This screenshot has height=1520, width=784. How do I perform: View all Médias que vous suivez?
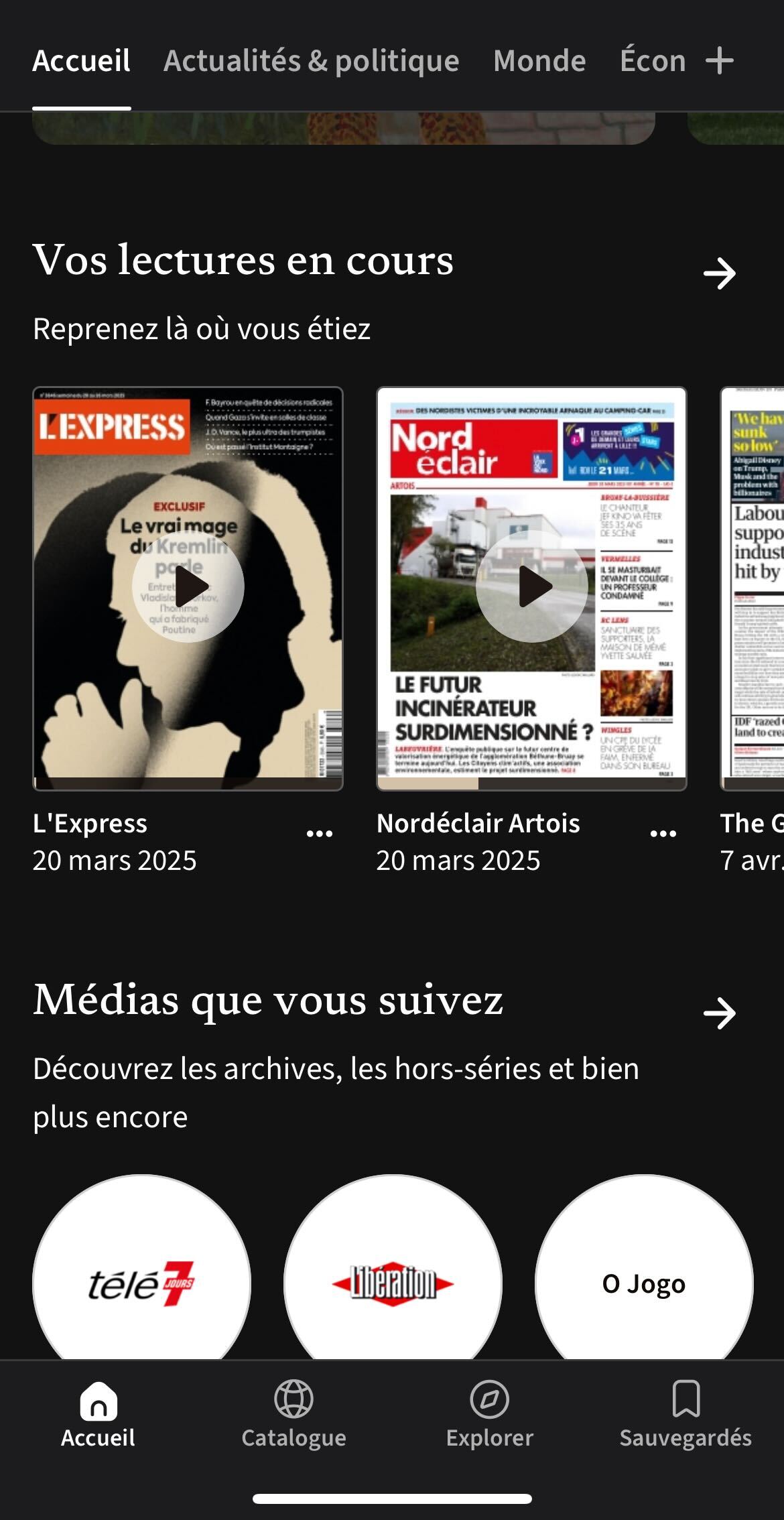(x=720, y=1013)
